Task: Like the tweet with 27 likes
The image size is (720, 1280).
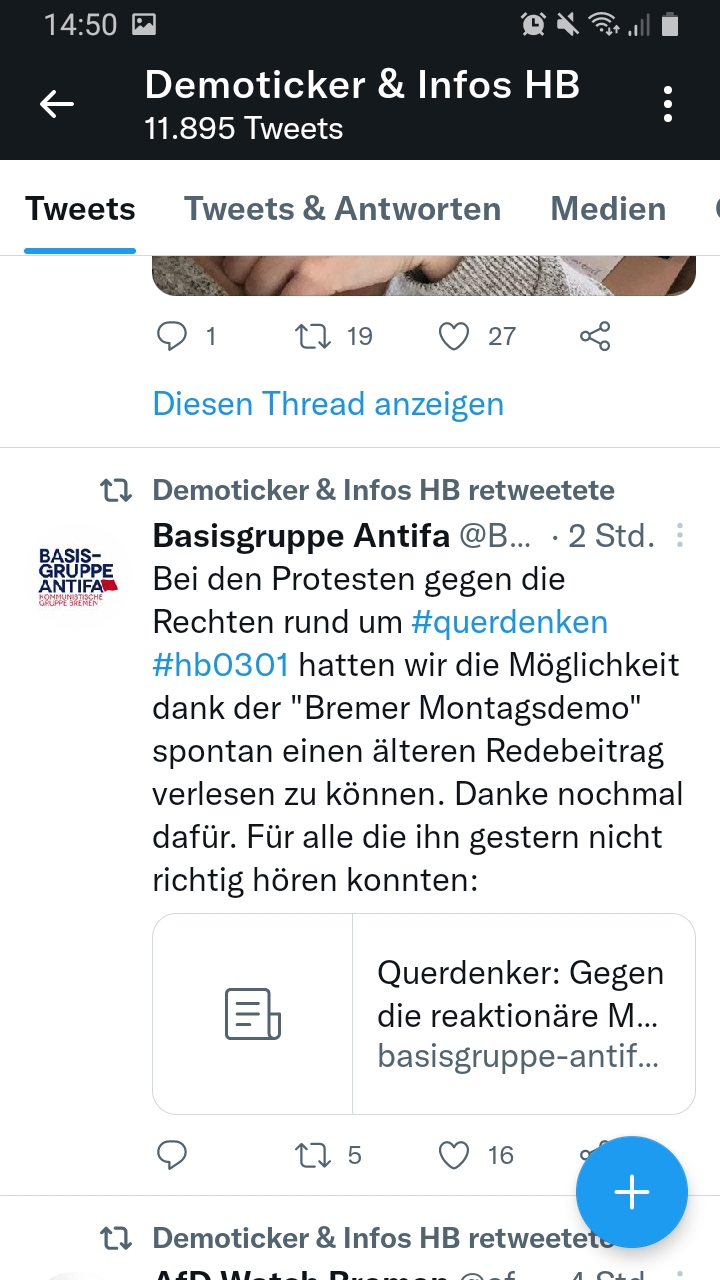Action: pos(455,337)
